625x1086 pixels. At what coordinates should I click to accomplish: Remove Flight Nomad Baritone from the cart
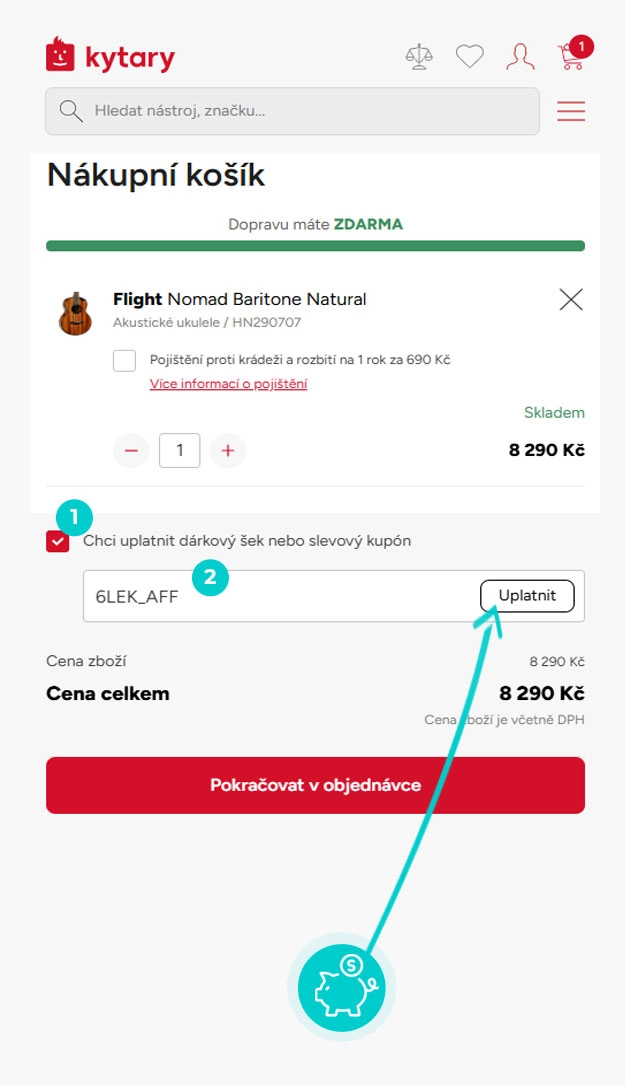tap(571, 299)
